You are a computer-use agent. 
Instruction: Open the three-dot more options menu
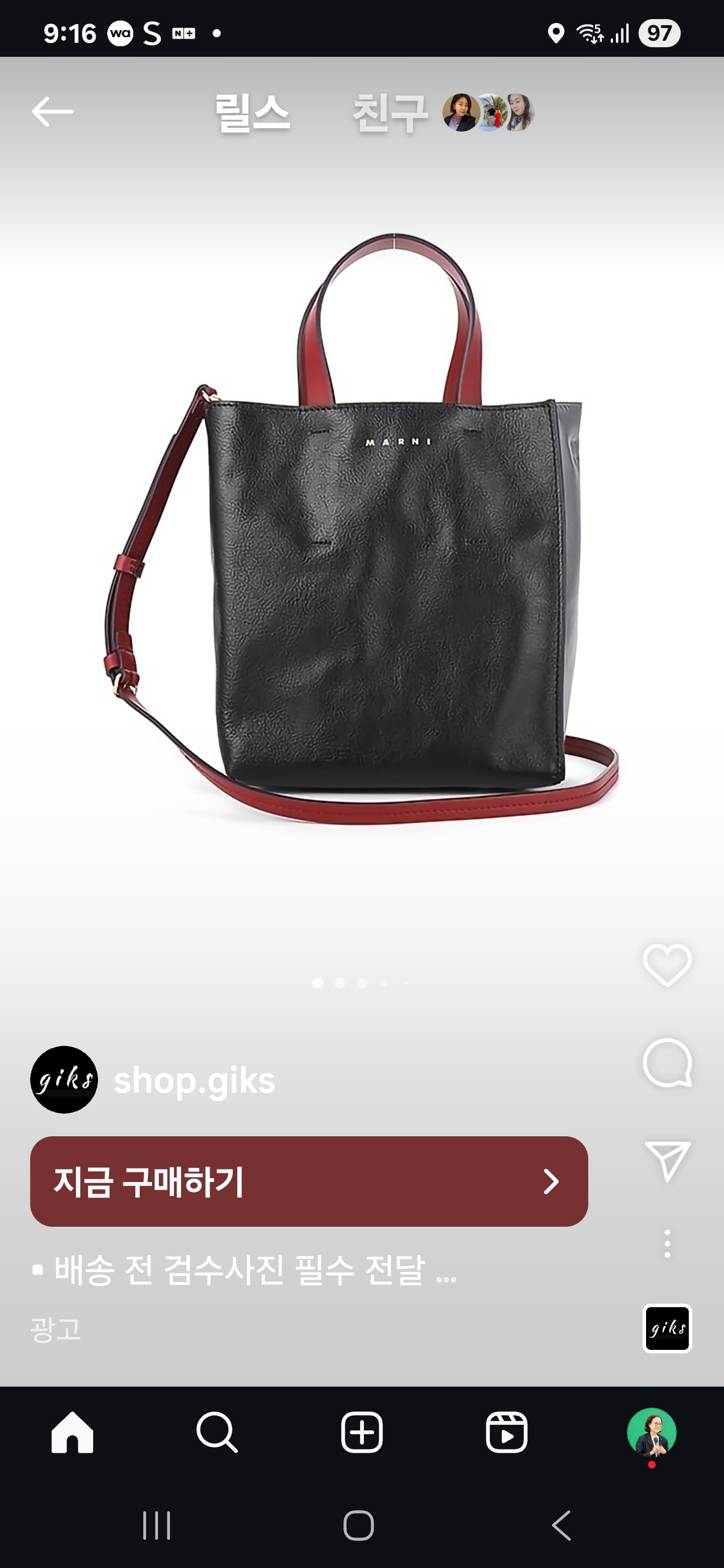tap(667, 1243)
